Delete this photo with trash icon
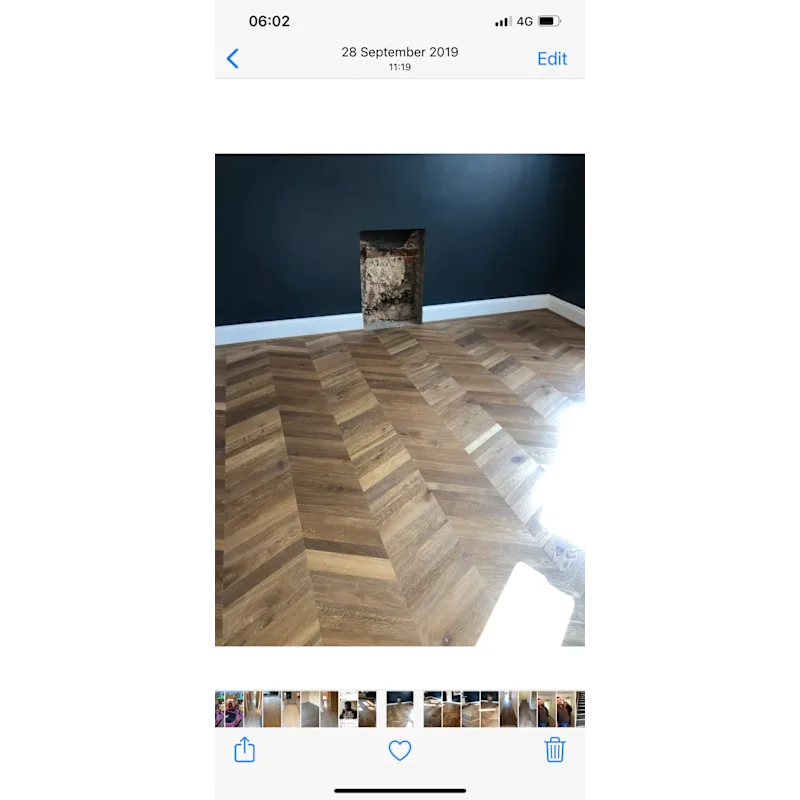Image resolution: width=800 pixels, height=800 pixels. (555, 750)
